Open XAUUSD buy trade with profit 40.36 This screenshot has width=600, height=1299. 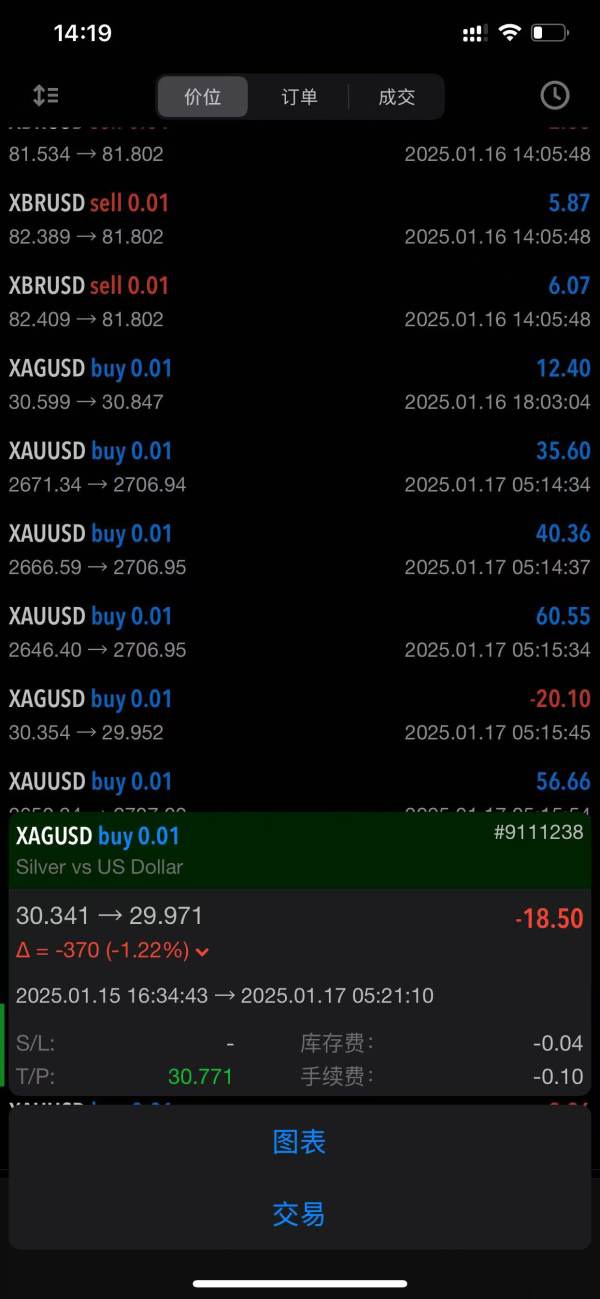tap(300, 550)
